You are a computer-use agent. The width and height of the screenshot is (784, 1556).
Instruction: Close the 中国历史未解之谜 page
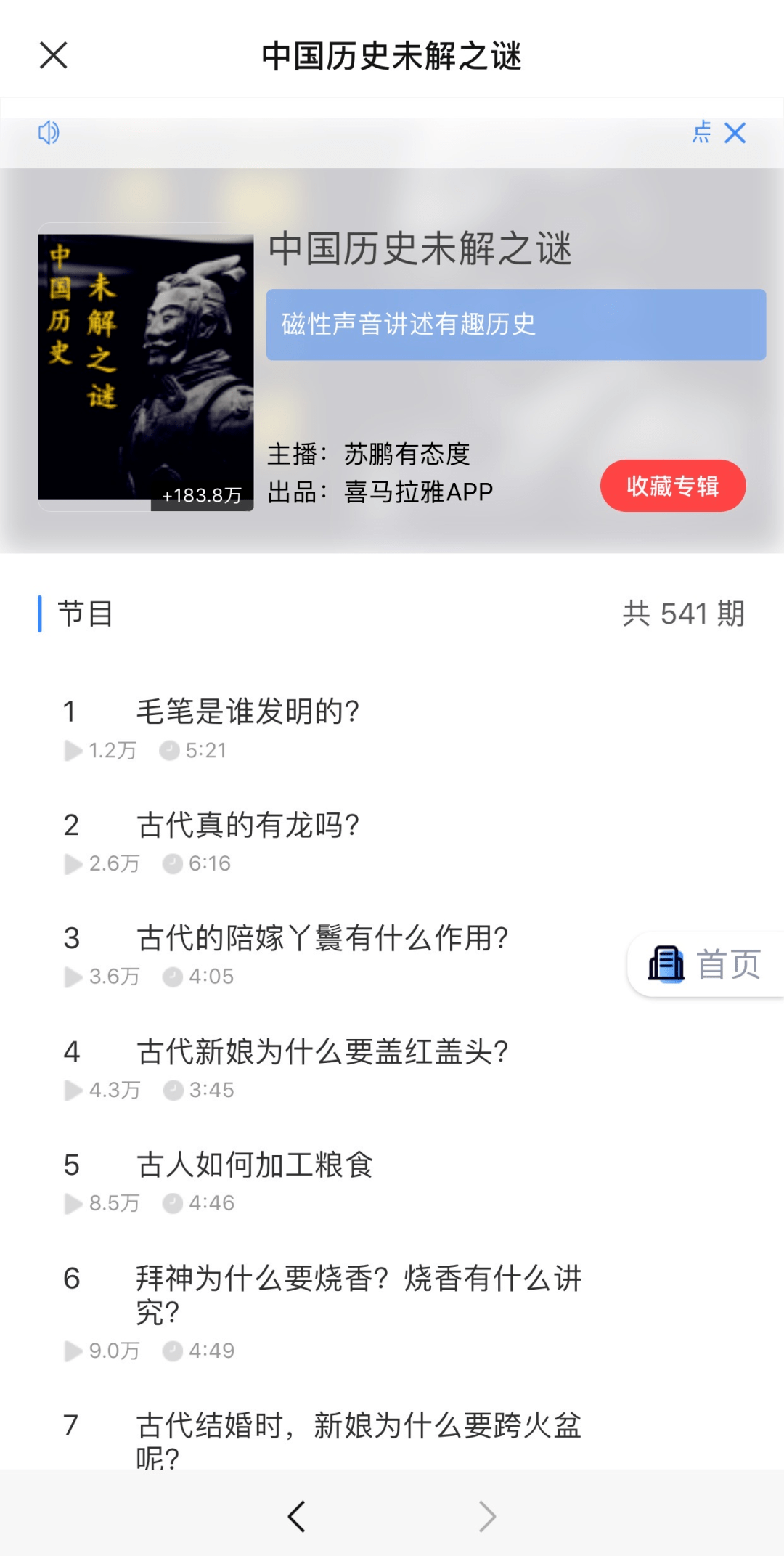point(53,55)
